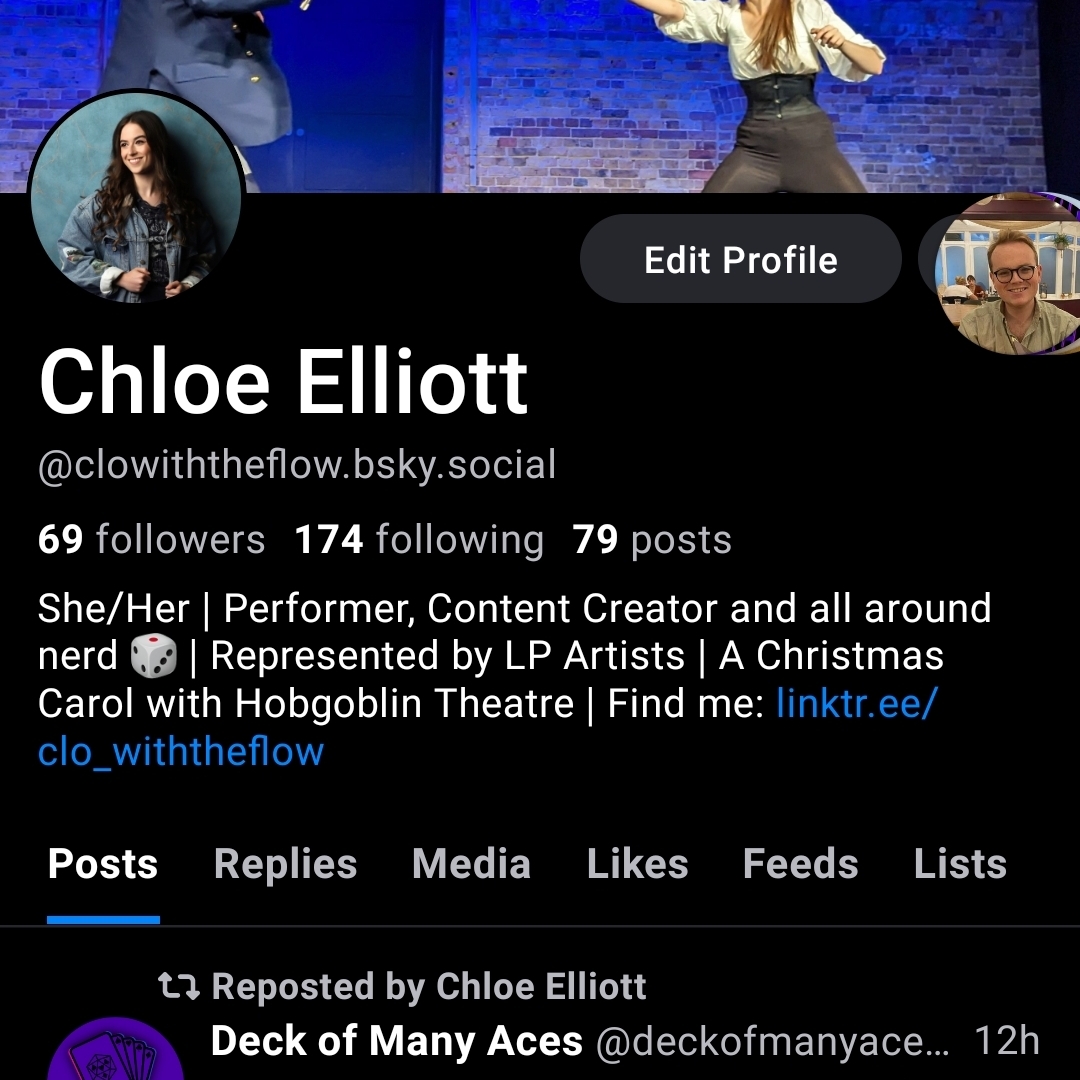
Task: Tap the floating man's photo bubble
Action: (1005, 274)
